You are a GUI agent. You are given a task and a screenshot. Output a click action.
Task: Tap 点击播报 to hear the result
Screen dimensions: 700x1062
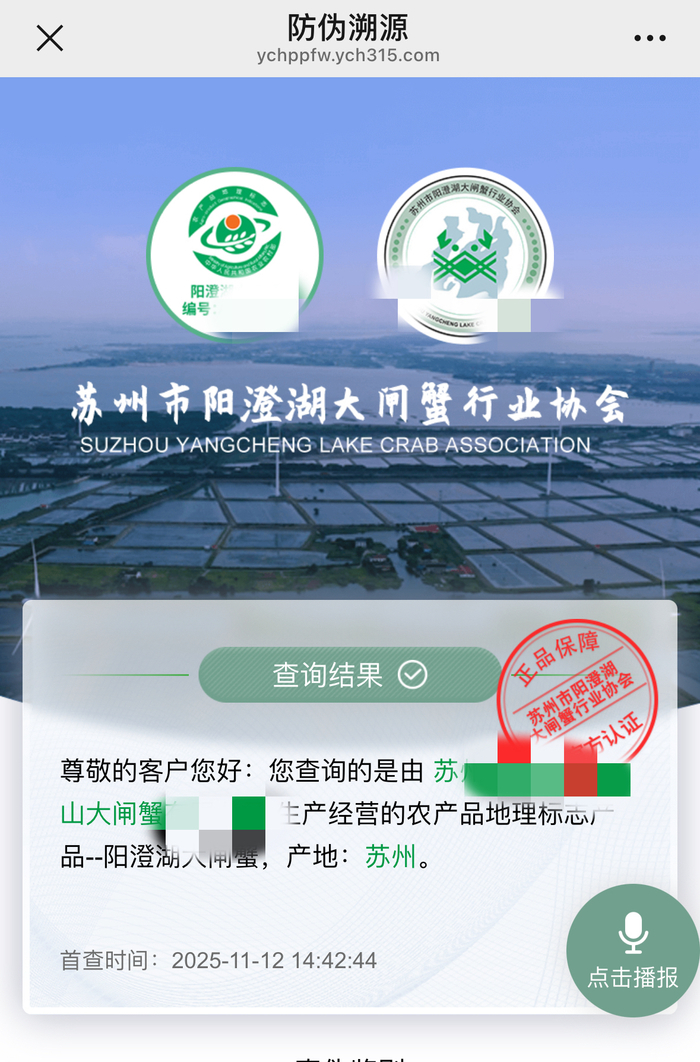click(x=632, y=950)
